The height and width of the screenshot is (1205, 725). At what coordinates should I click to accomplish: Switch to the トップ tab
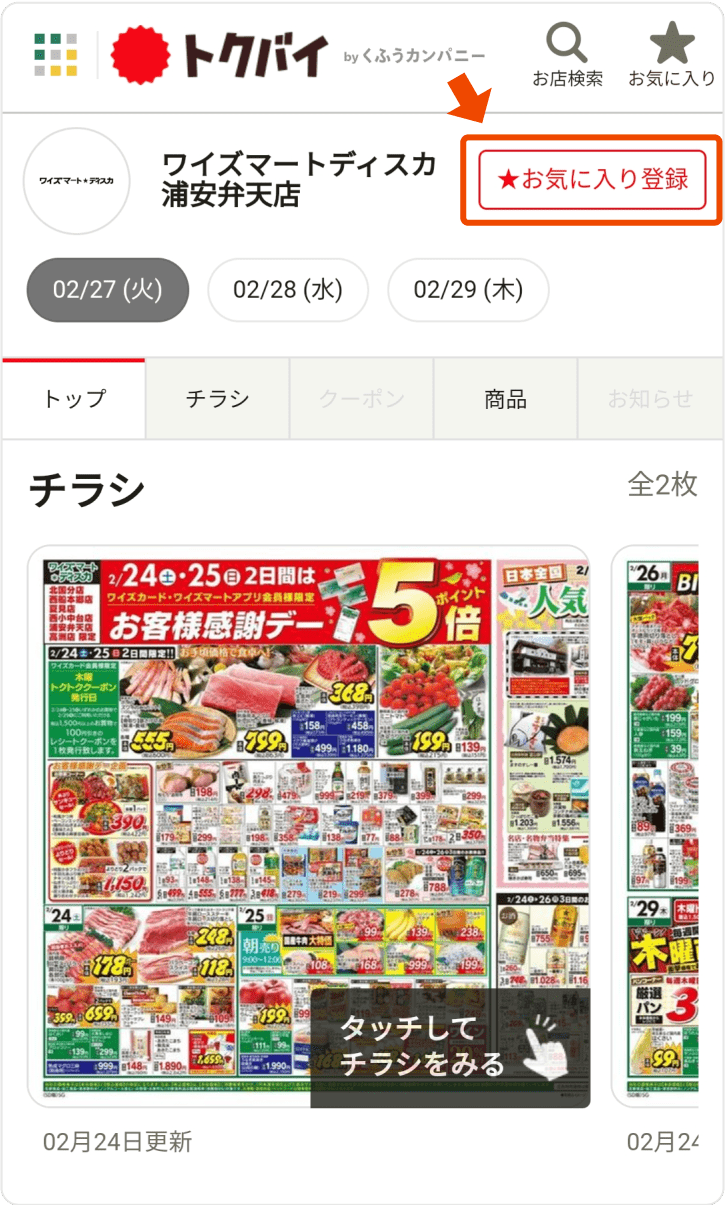75,399
